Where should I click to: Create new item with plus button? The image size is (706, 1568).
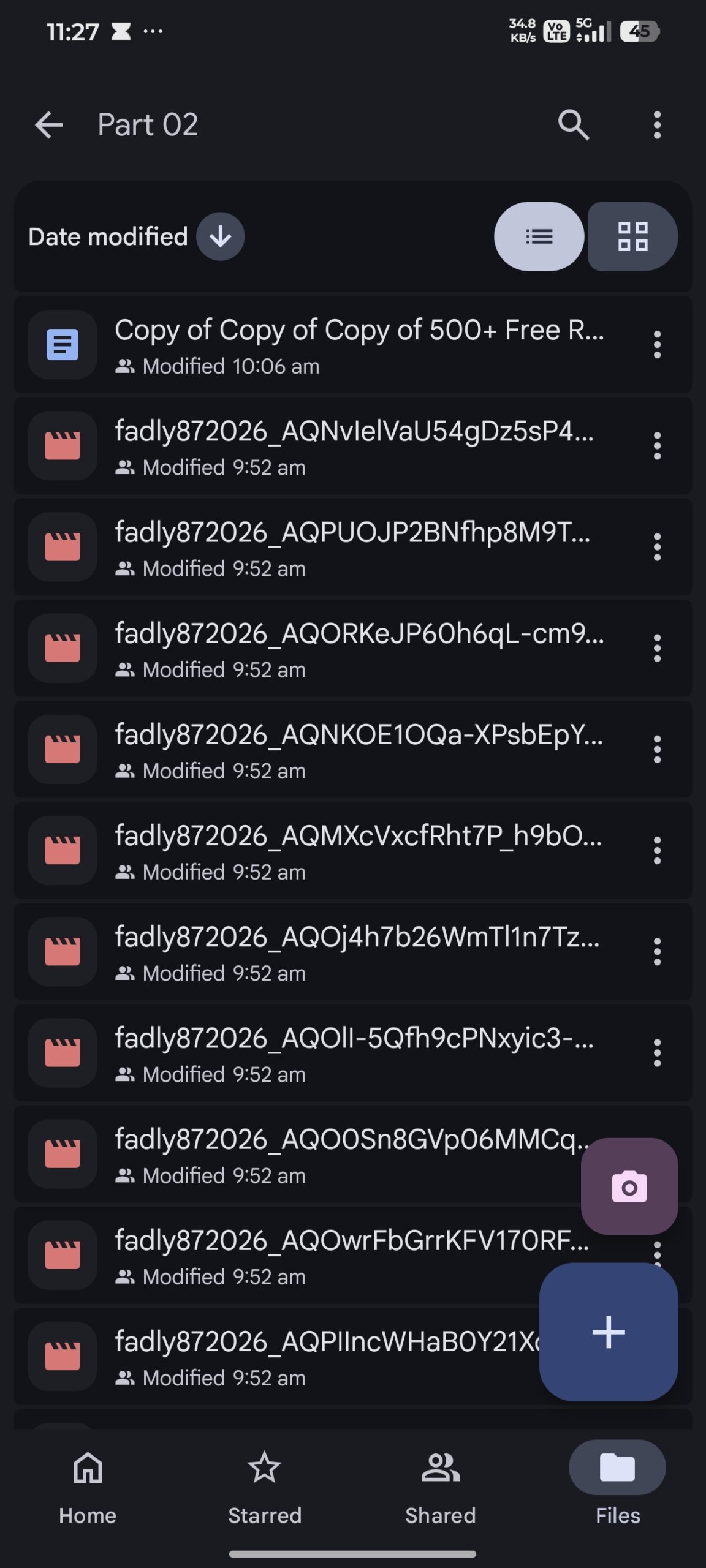pos(609,1332)
